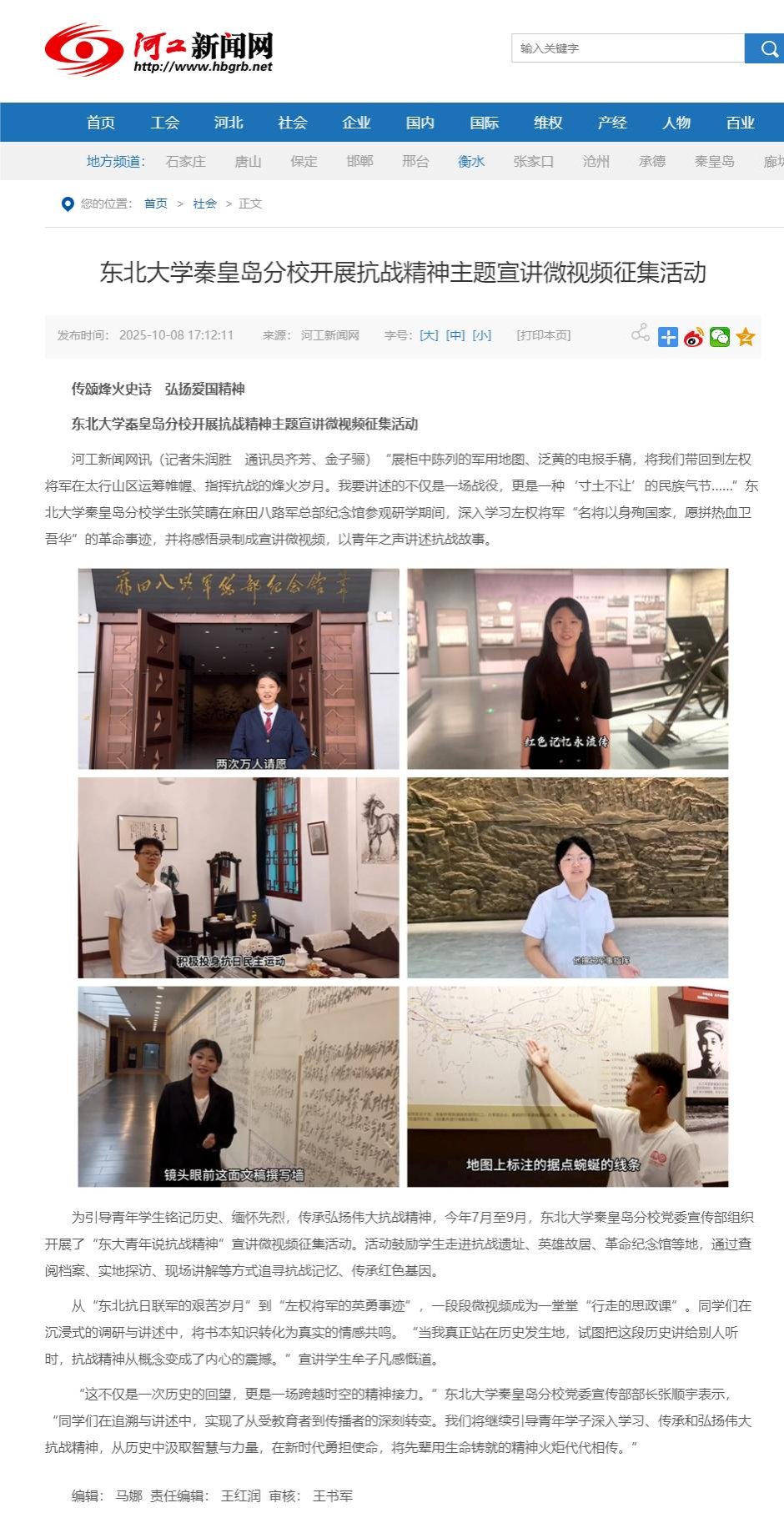Open the 秦皇岛 local channel
Screen dimensions: 784x1533
click(714, 162)
